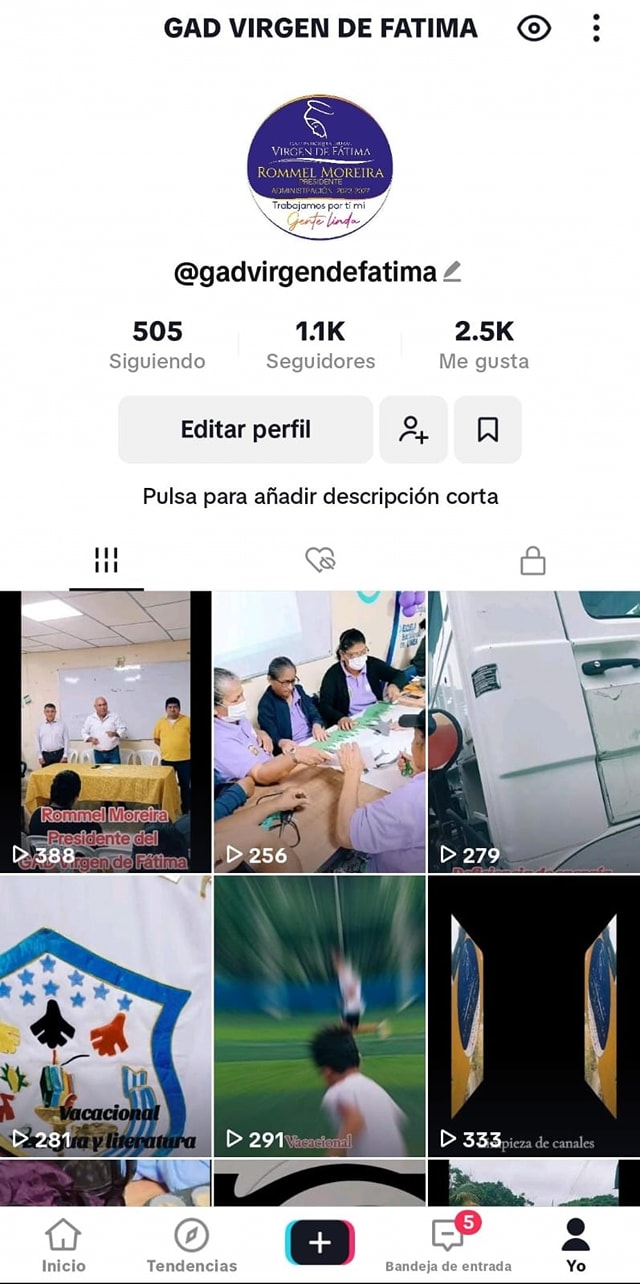The image size is (640, 1284).
Task: Play the soccer video with 291 views
Action: click(x=320, y=1016)
